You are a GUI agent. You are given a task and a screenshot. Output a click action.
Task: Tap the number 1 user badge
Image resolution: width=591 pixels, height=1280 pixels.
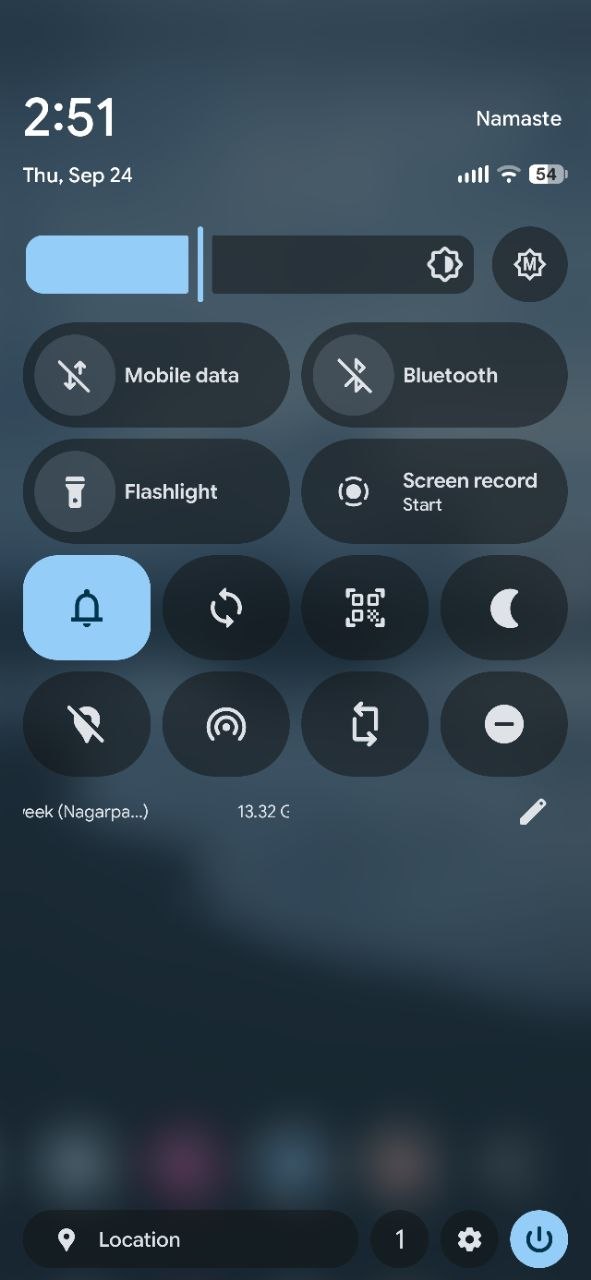coord(400,1239)
